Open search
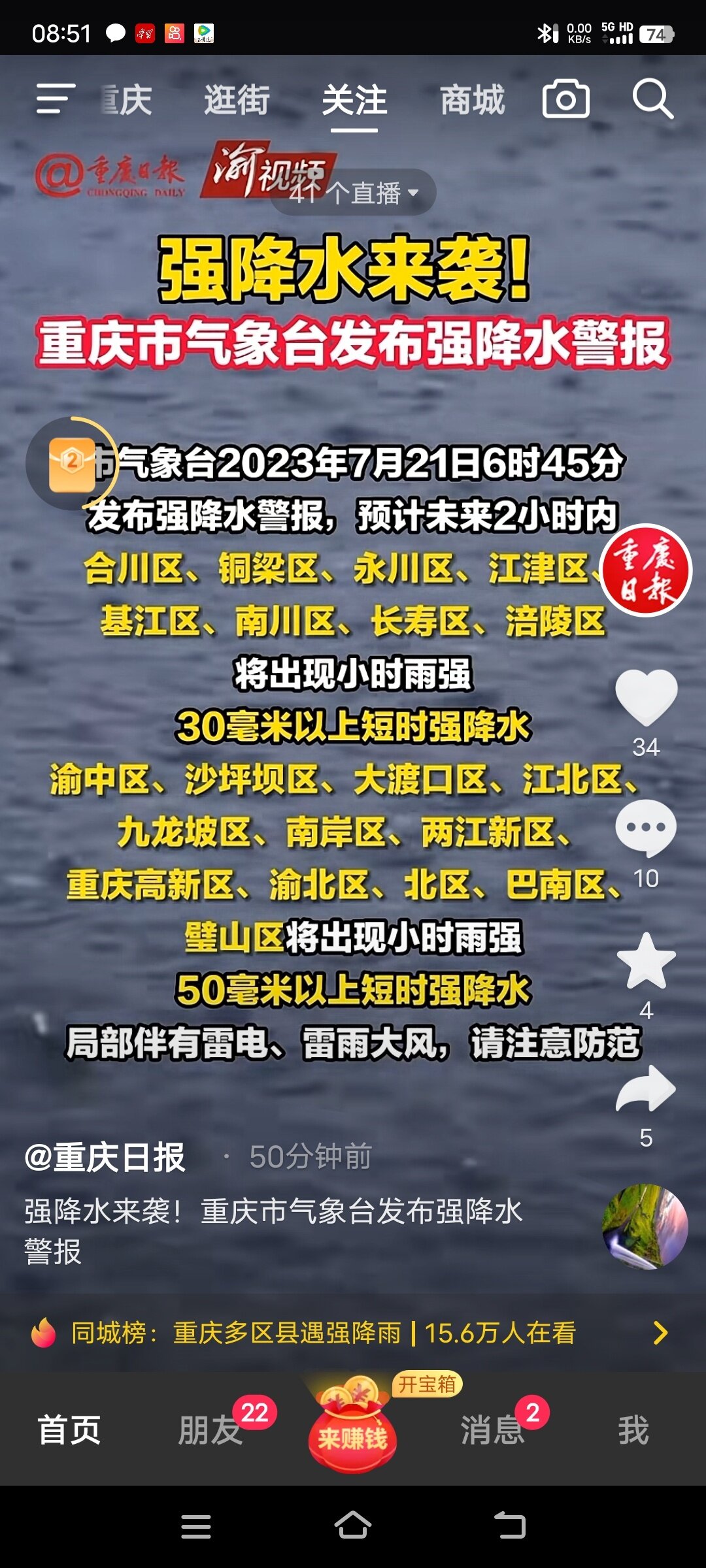 (x=652, y=99)
